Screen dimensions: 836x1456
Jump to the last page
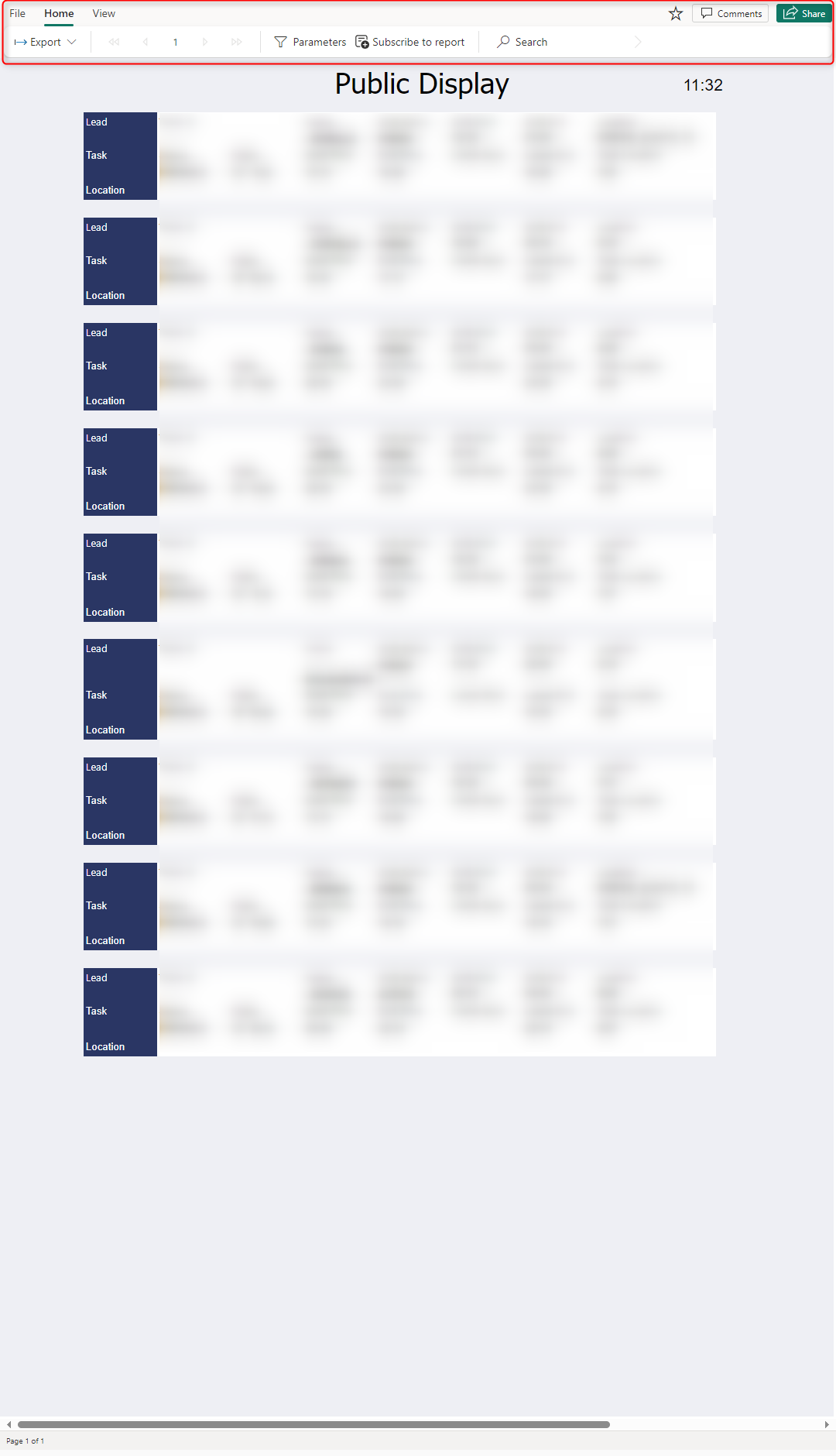(x=237, y=42)
